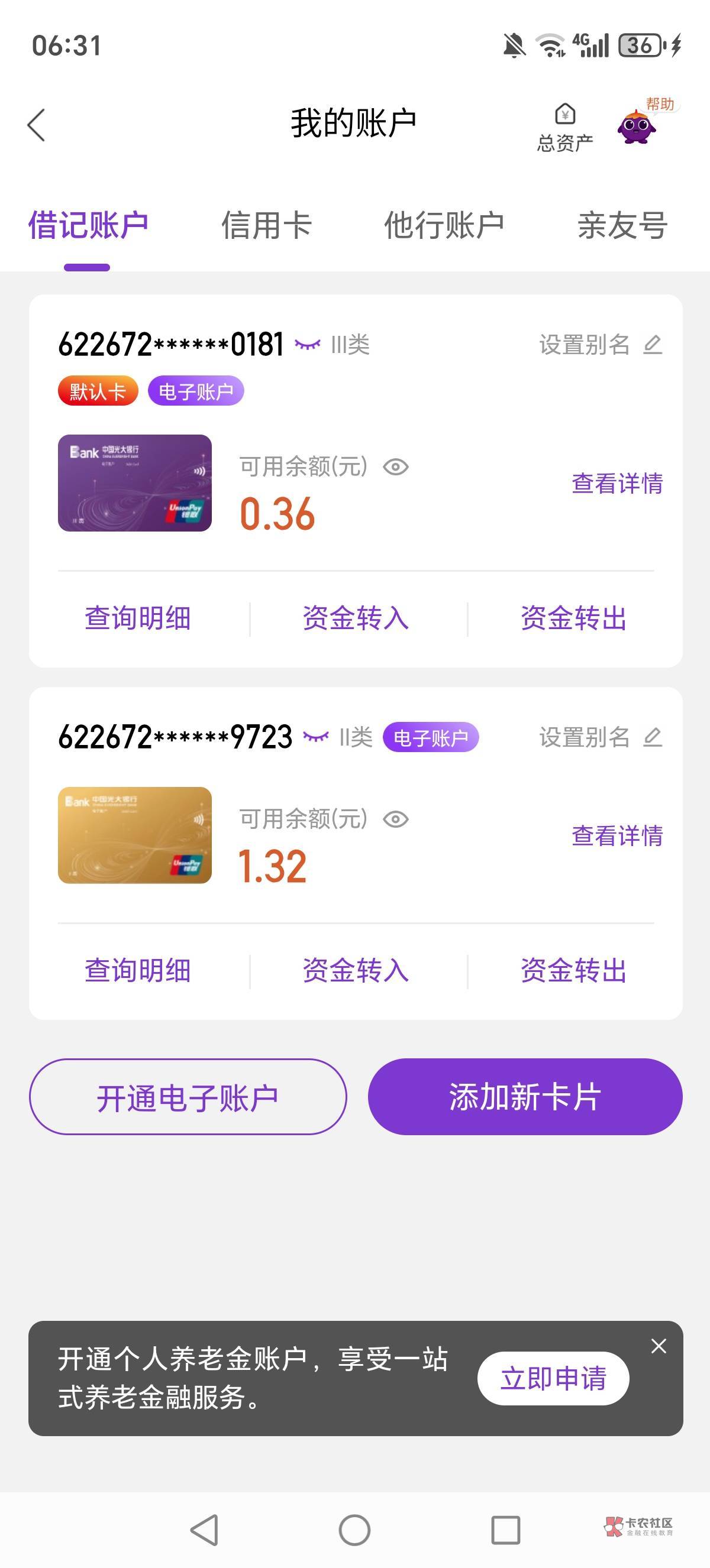This screenshot has width=710, height=1568.
Task: Reveal full card number ending 0181
Action: point(308,345)
